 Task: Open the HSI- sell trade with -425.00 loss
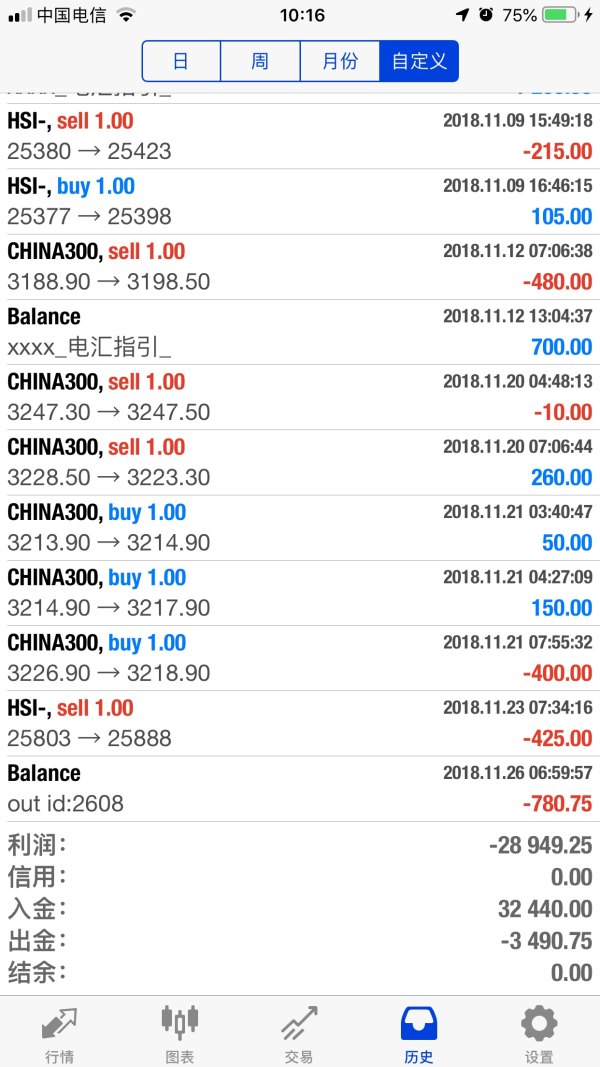[300, 724]
